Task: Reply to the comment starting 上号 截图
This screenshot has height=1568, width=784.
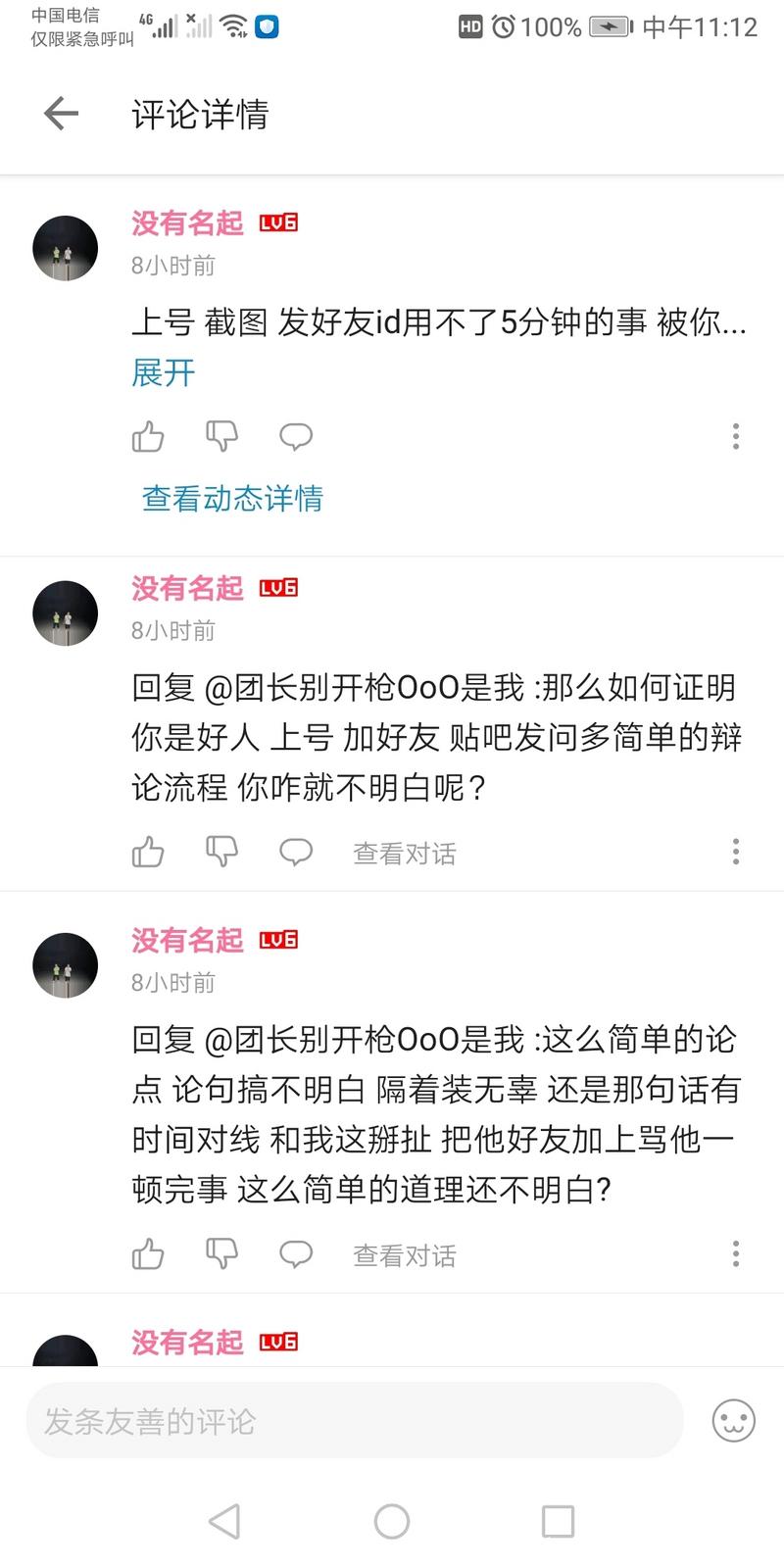Action: pos(295,436)
